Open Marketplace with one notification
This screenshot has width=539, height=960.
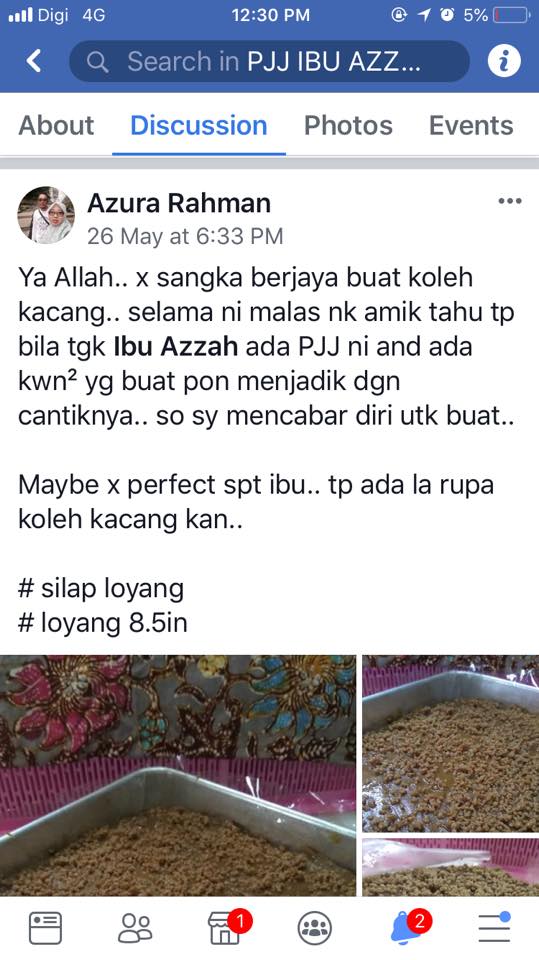[x=226, y=928]
